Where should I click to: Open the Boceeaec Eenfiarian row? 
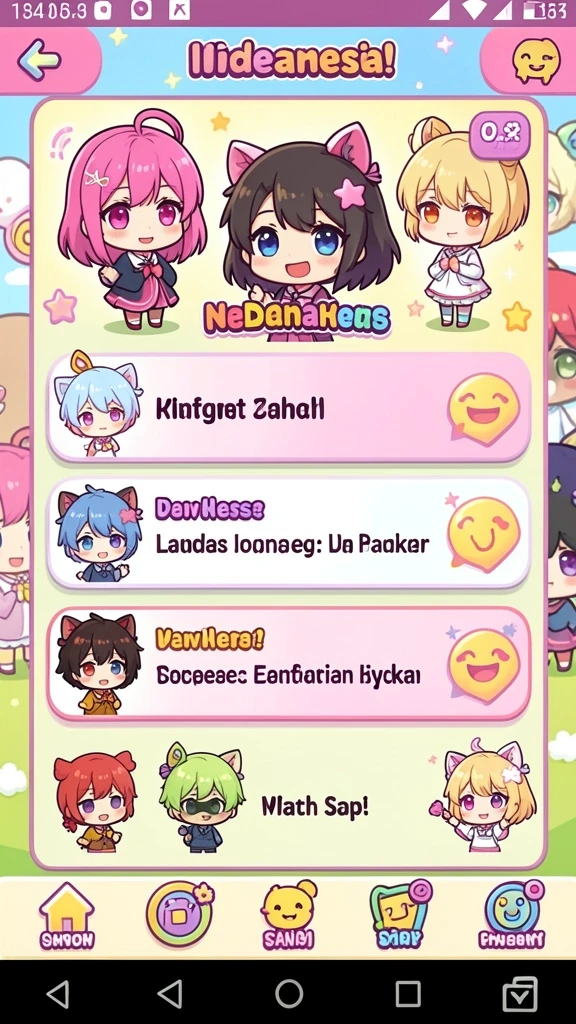tap(288, 664)
